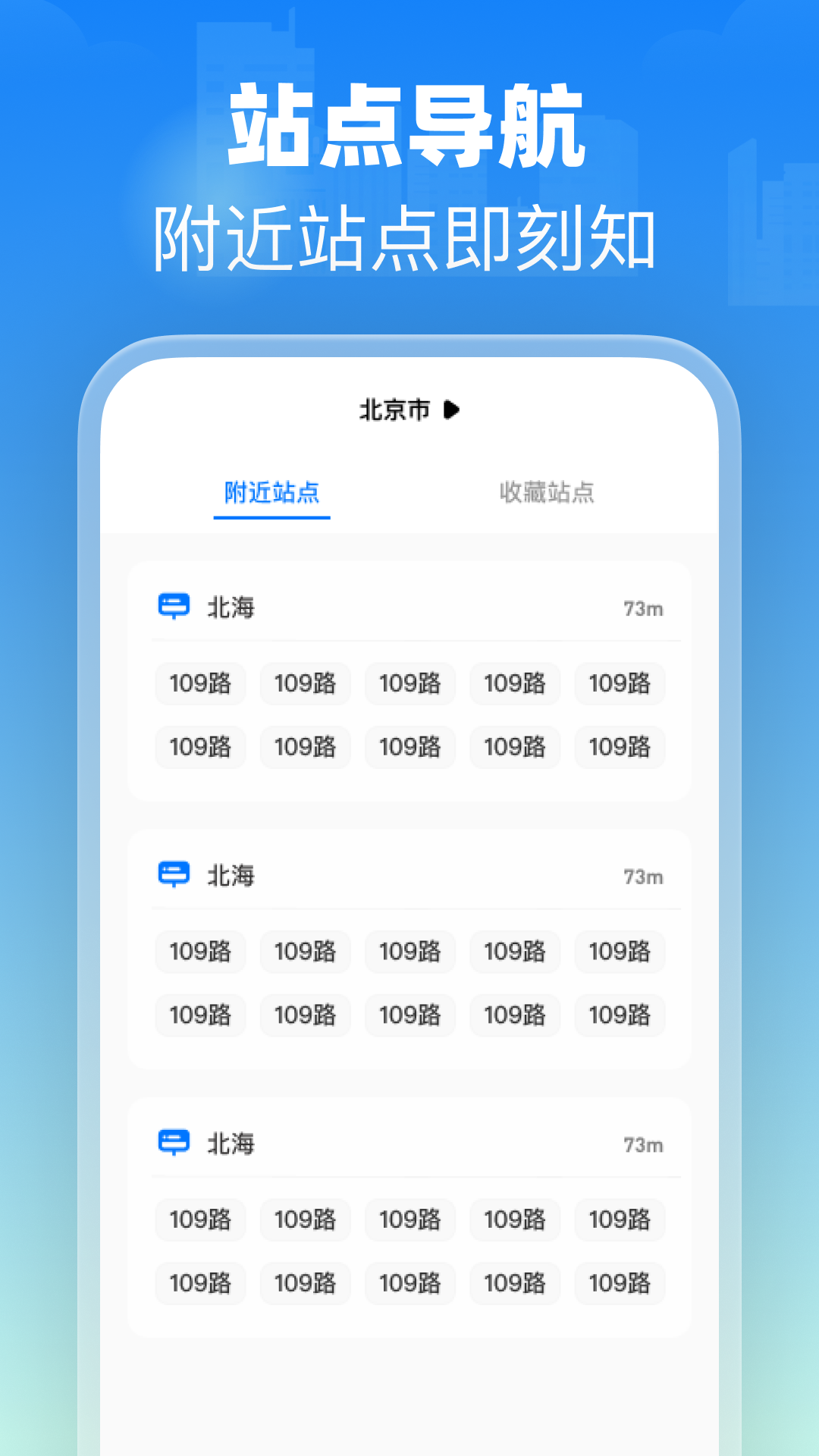Screen dimensions: 819x1456
Task: Click the bus stop icon on third 北海 card
Action: tap(175, 1144)
